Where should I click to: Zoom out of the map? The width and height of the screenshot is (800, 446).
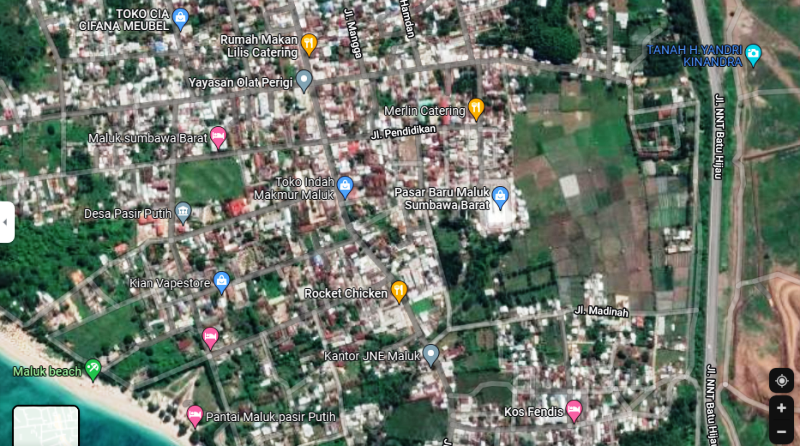[x=781, y=432]
